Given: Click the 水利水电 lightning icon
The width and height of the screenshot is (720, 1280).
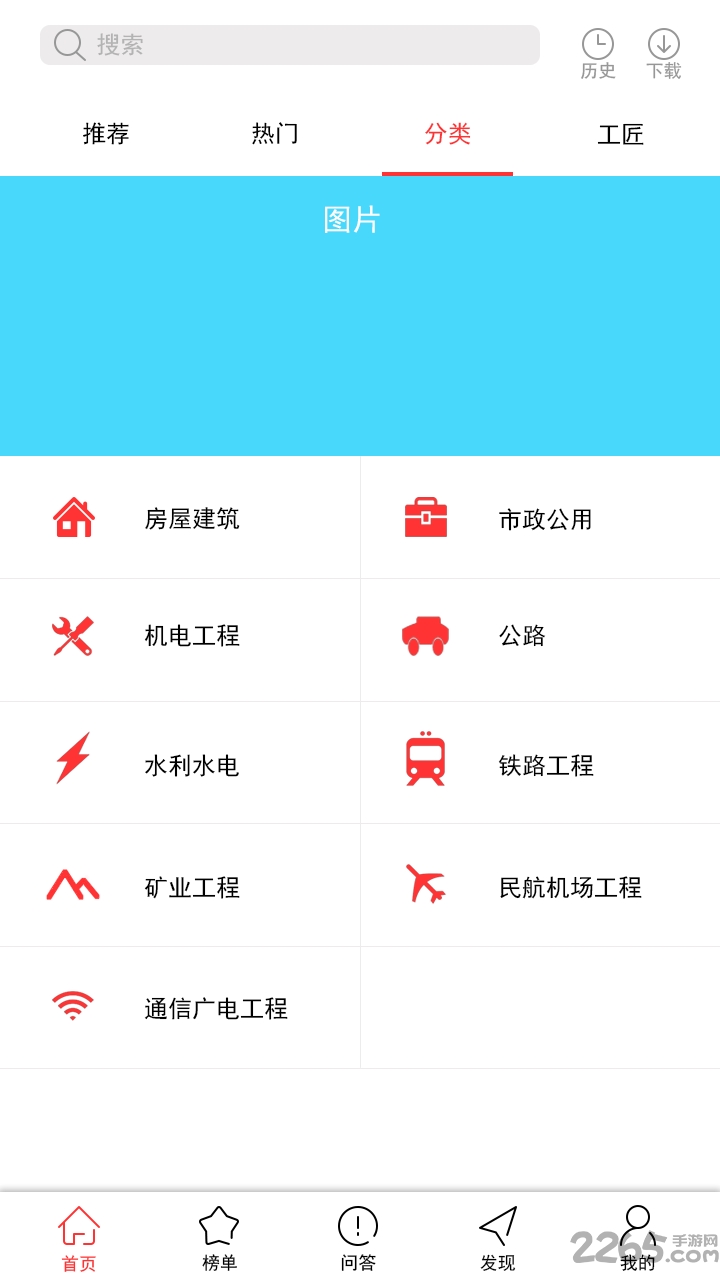Looking at the screenshot, I should tap(72, 762).
